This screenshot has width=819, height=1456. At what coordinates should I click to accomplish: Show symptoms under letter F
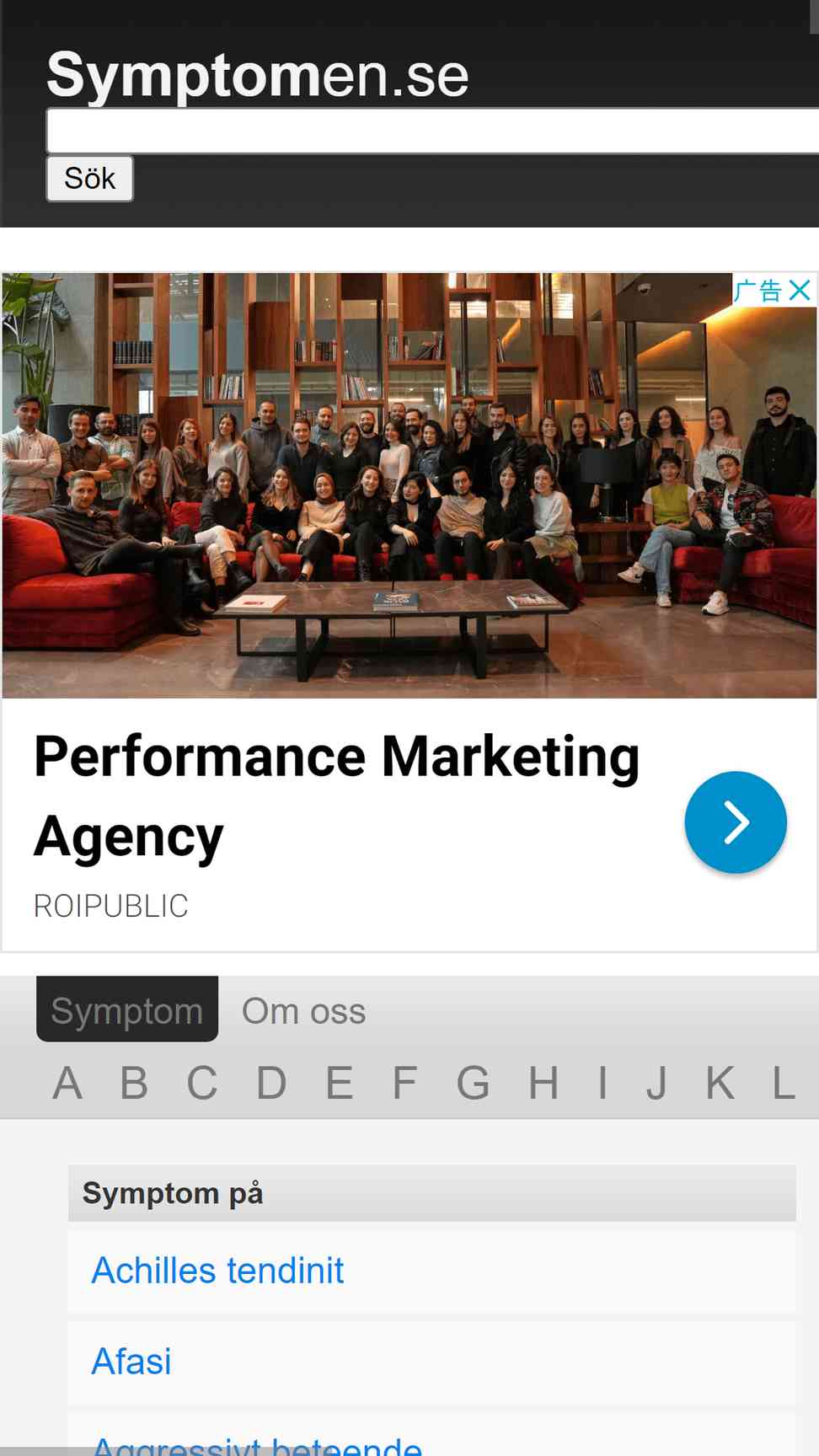404,1084
